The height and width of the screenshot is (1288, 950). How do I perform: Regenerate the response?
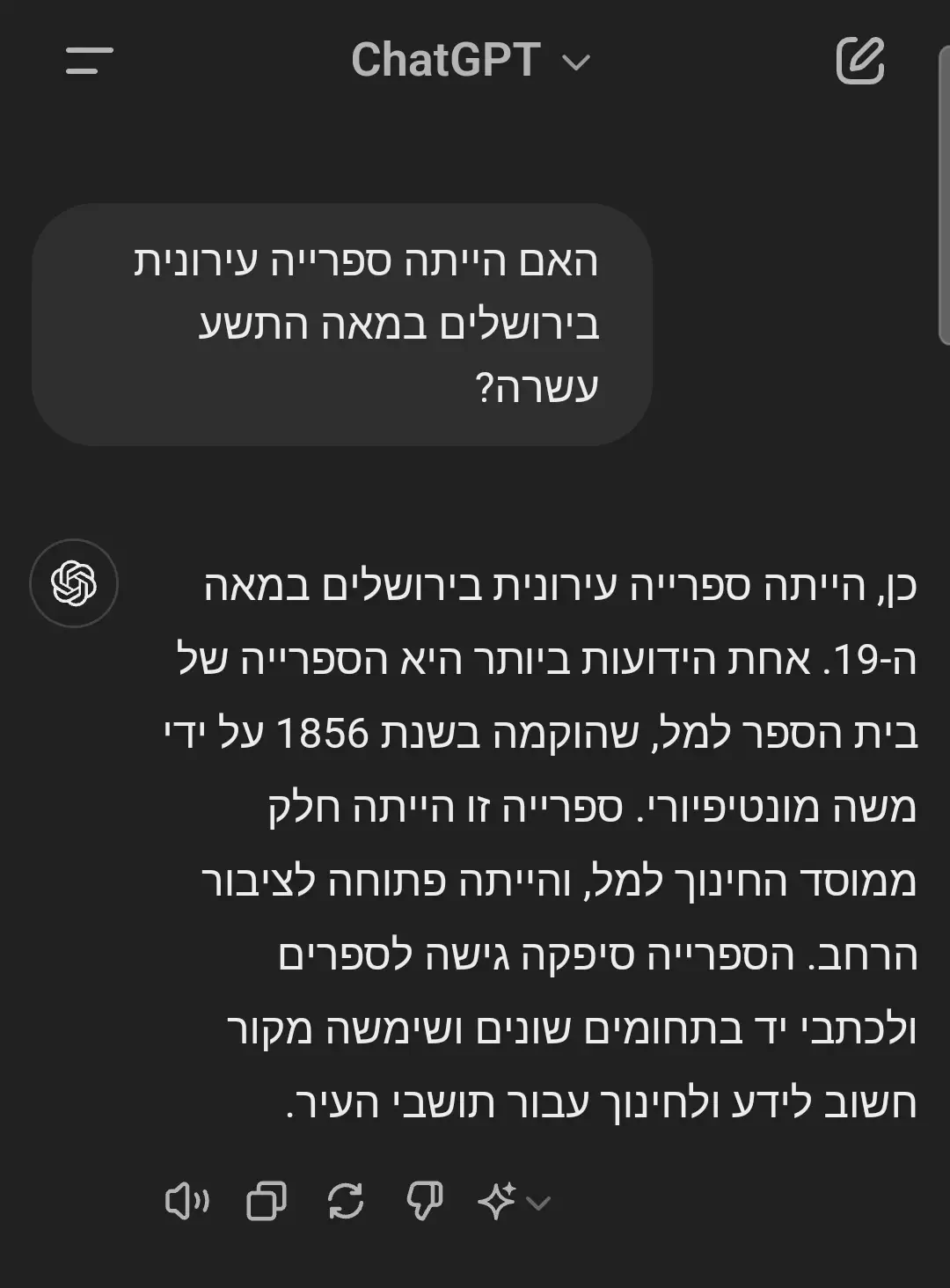[345, 1201]
